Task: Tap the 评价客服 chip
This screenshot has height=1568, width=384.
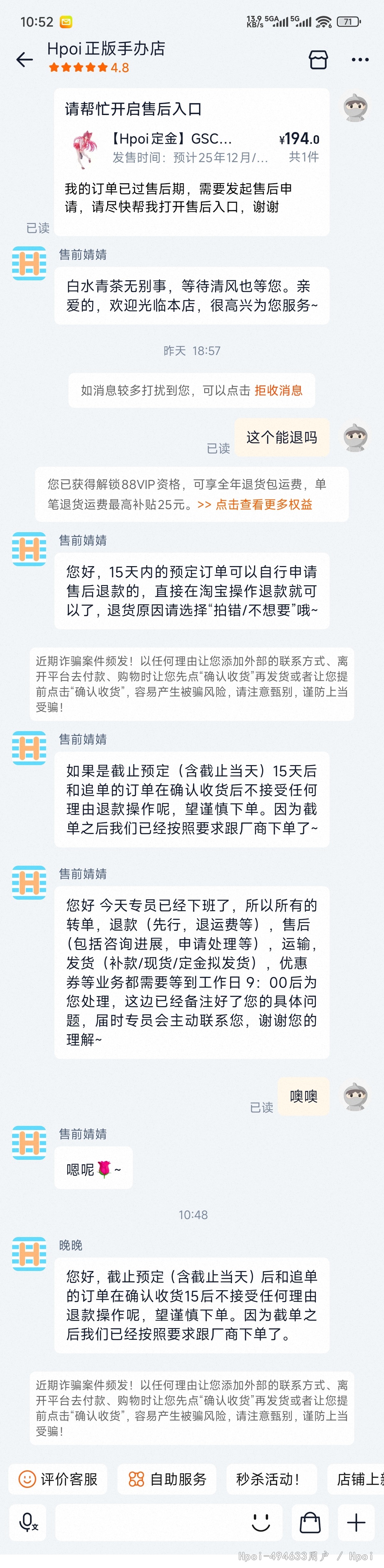Action: pyautogui.click(x=58, y=1479)
